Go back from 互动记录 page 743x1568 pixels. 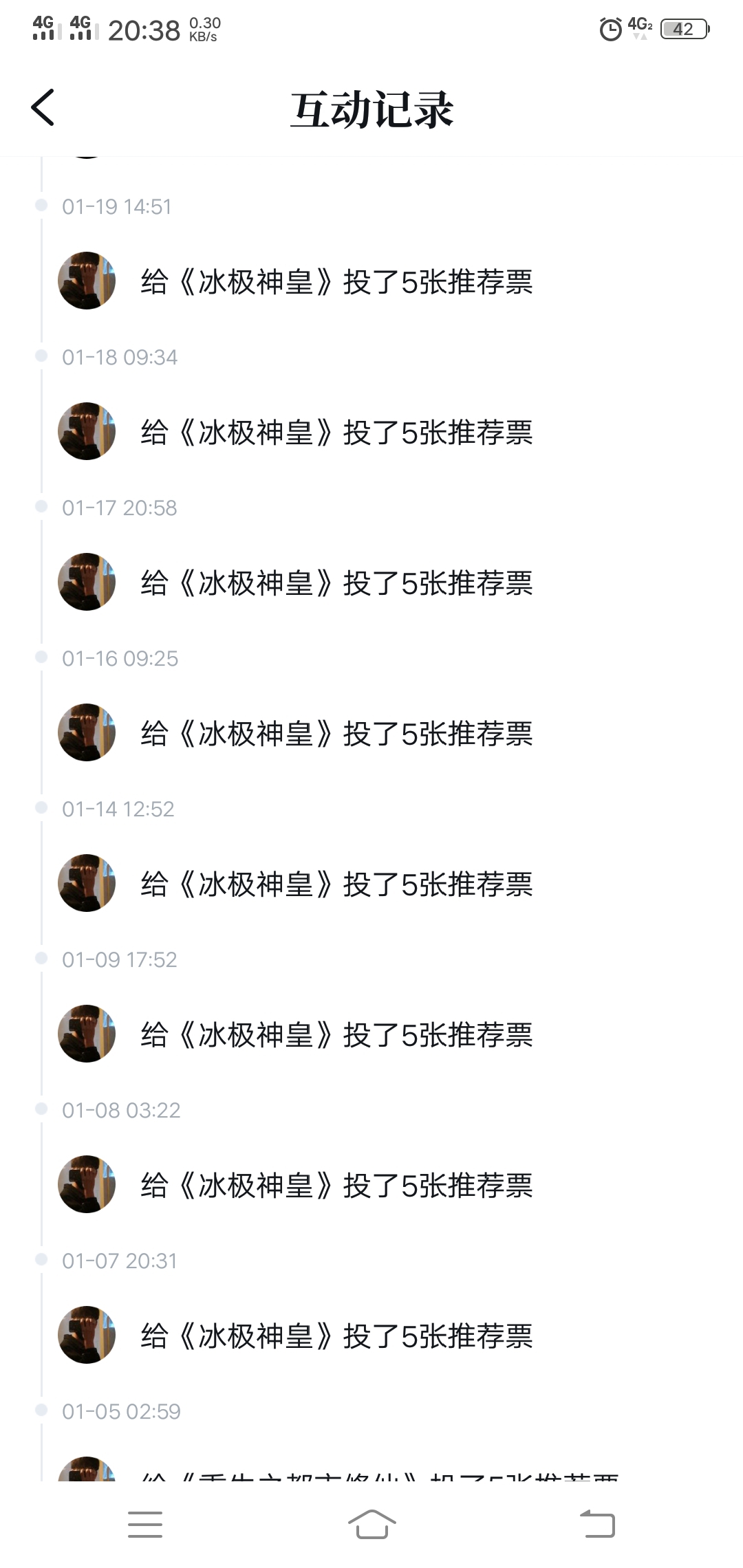coord(43,108)
